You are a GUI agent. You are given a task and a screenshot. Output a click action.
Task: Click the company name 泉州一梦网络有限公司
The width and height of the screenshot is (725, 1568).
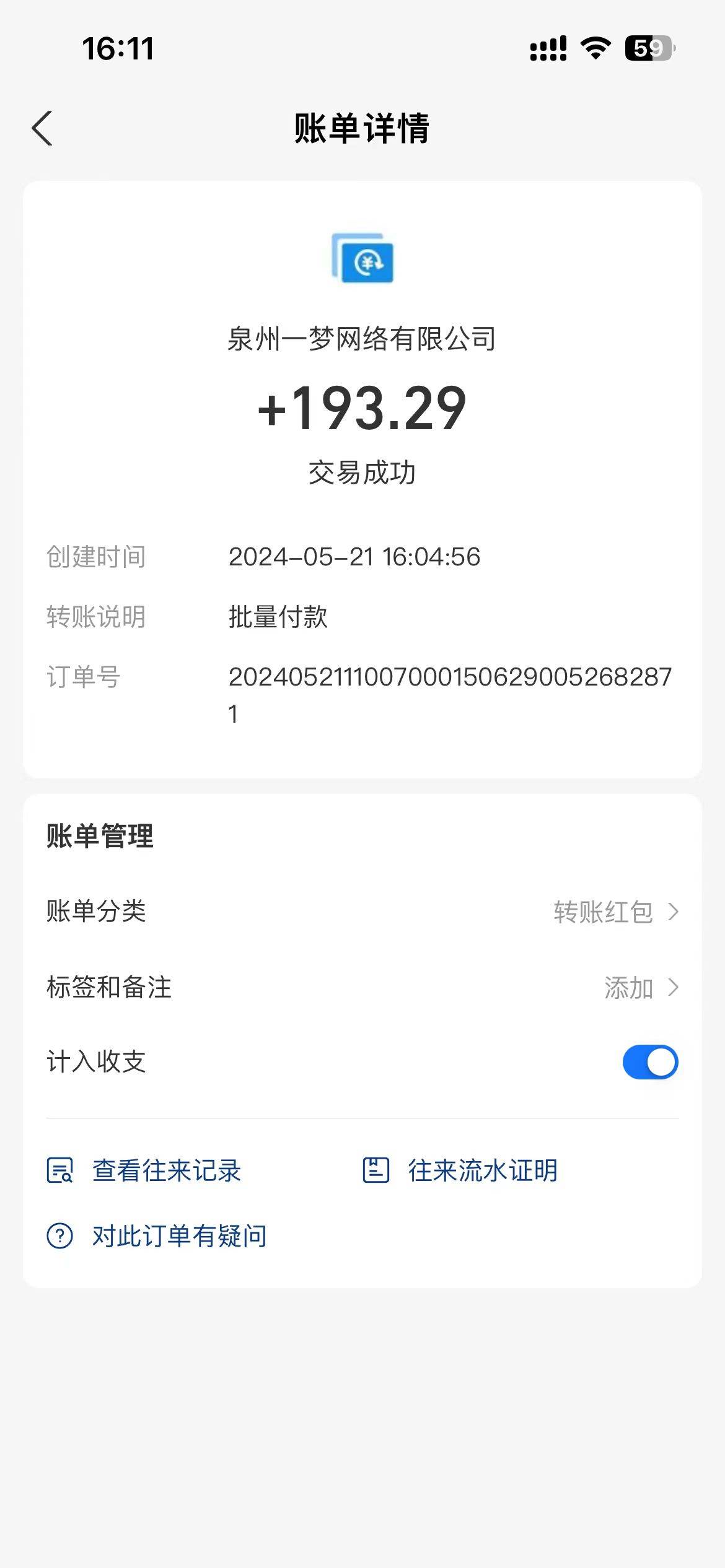(362, 338)
